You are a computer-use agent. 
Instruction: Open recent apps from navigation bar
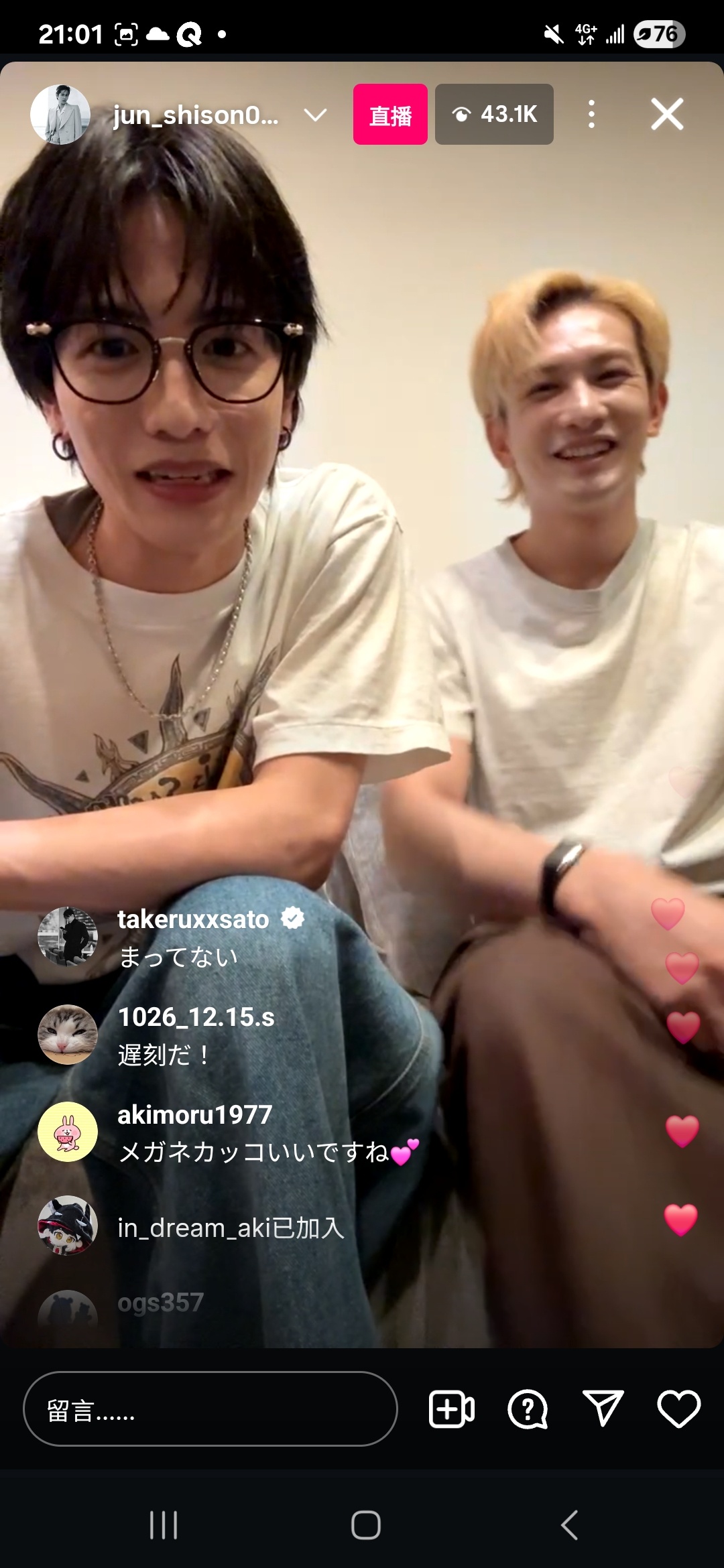164,1526
